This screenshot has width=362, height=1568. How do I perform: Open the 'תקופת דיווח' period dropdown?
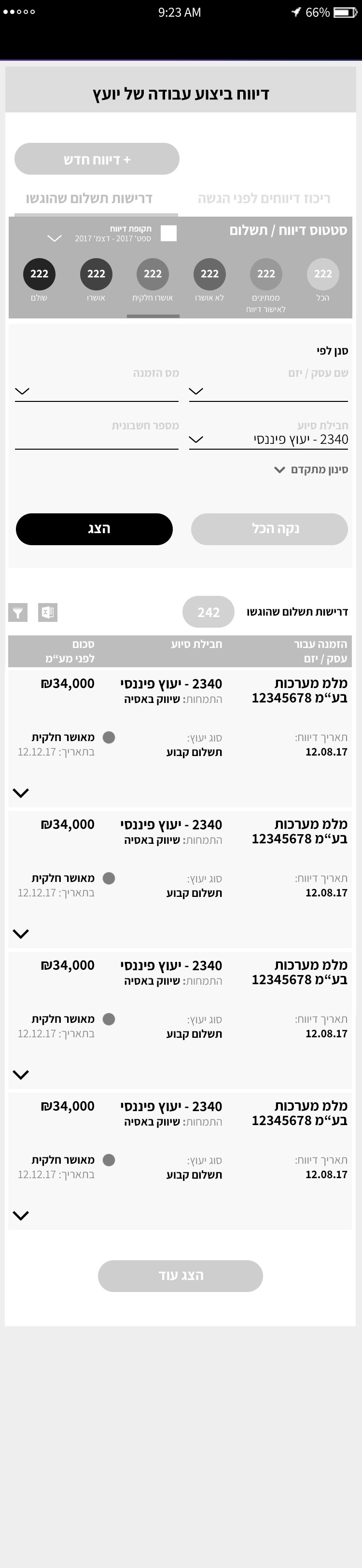click(54, 238)
